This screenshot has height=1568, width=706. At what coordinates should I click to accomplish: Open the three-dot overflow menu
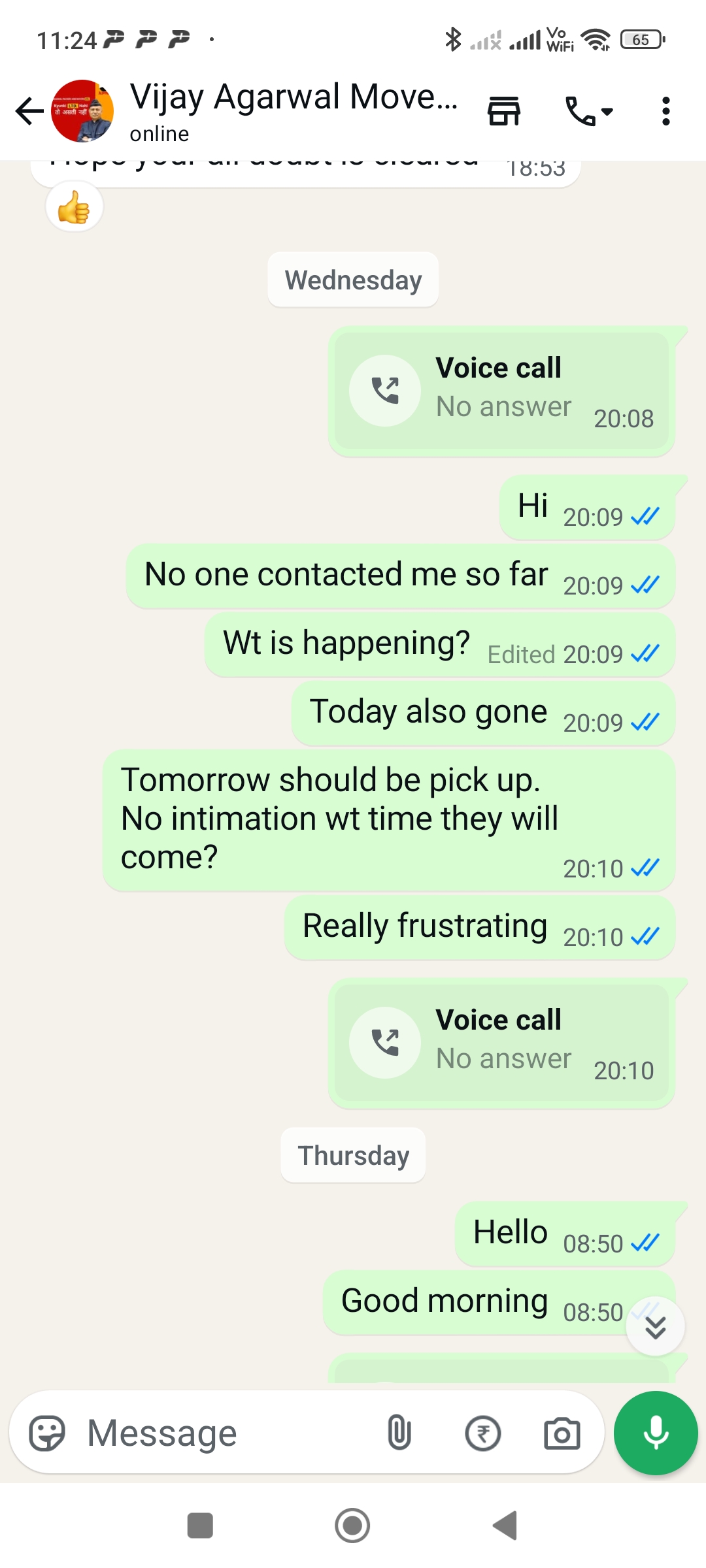coord(665,111)
